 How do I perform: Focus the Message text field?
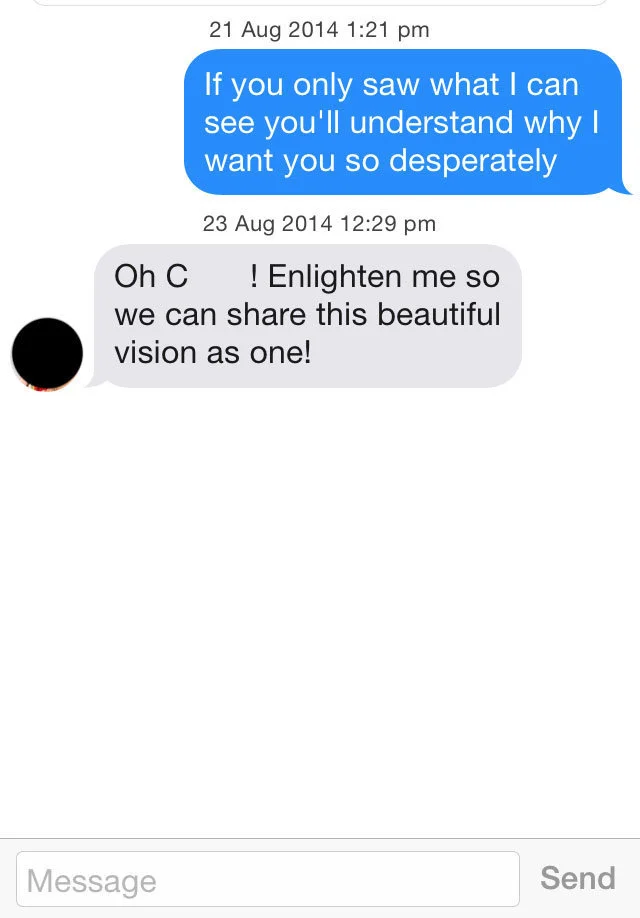pos(268,879)
